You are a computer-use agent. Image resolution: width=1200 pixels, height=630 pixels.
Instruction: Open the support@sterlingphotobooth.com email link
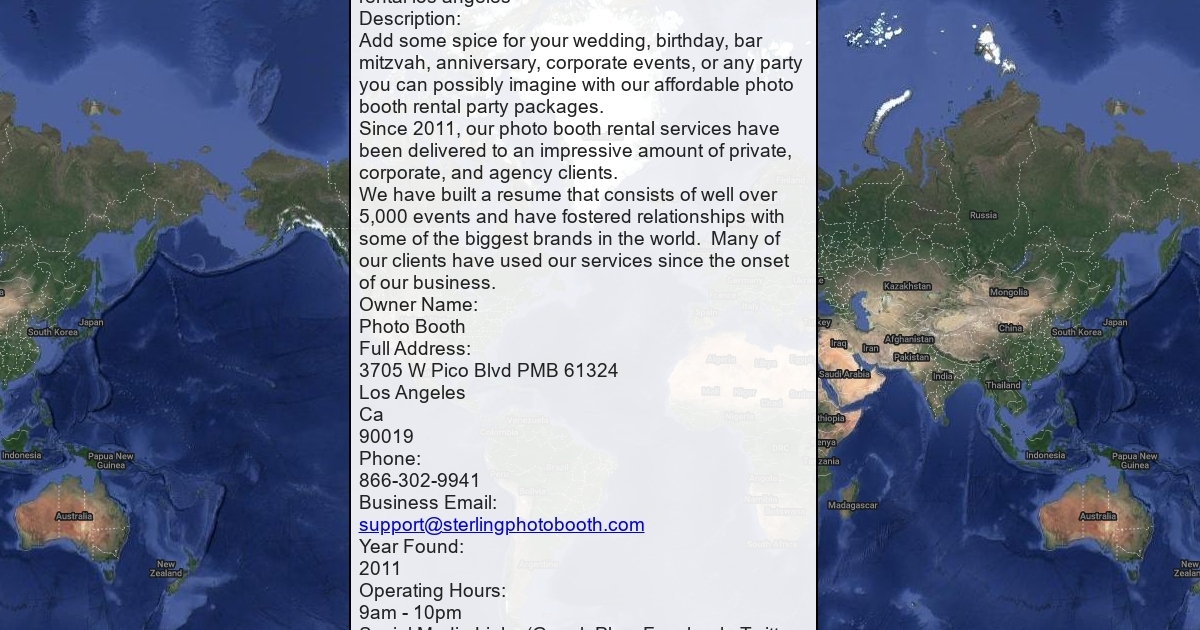coord(501,525)
